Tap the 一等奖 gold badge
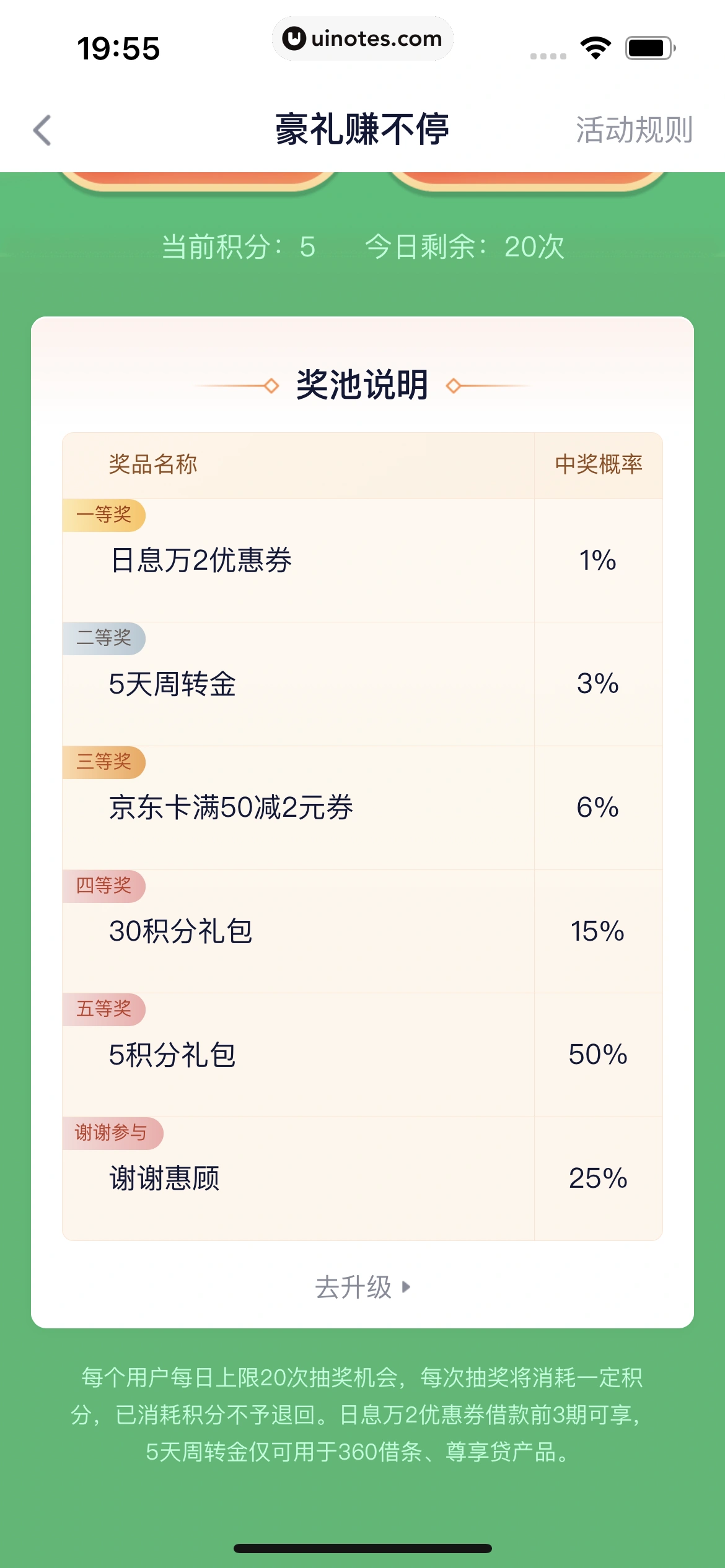 (104, 516)
